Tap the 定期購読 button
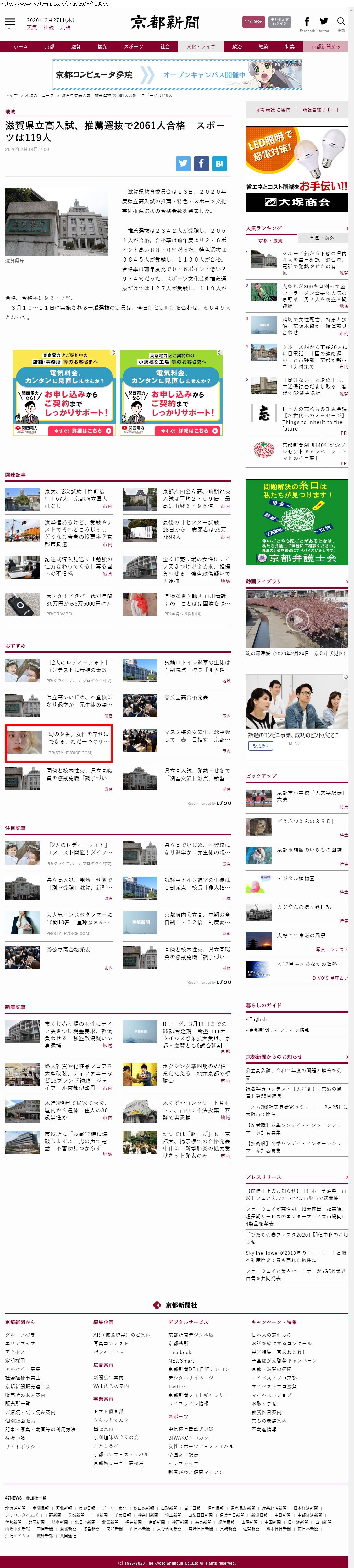This screenshot has height=1568, width=354. tap(253, 22)
